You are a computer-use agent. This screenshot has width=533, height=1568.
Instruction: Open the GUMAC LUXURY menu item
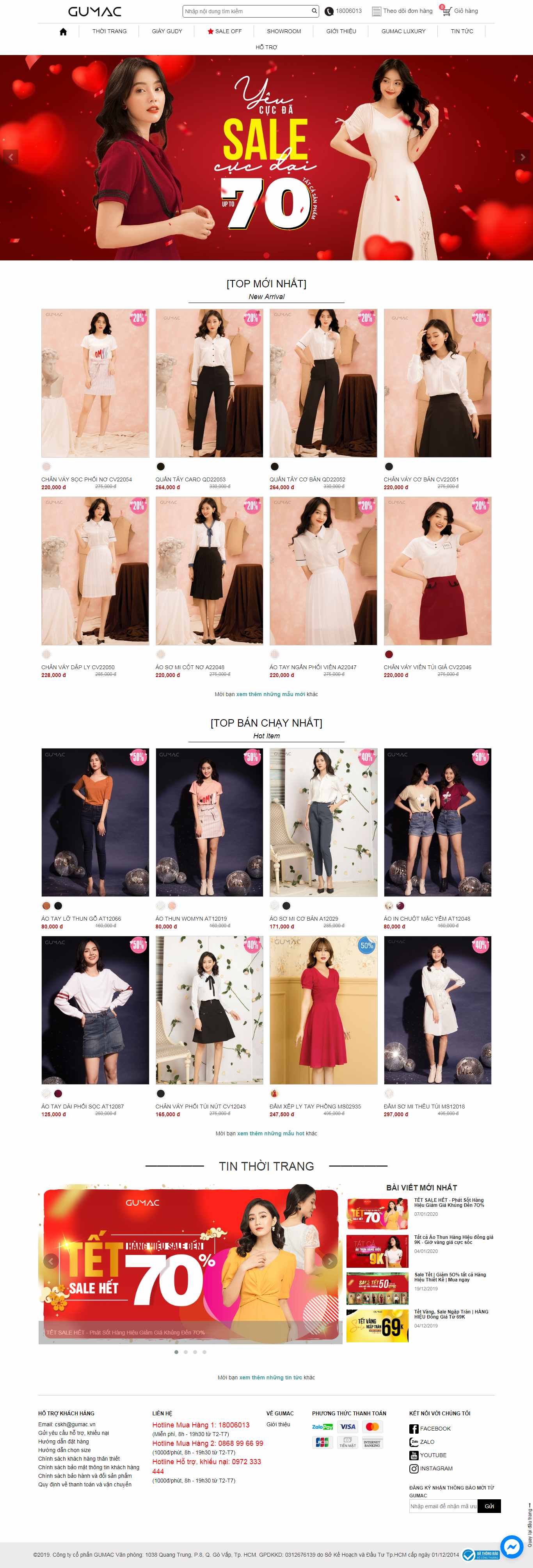pyautogui.click(x=403, y=31)
